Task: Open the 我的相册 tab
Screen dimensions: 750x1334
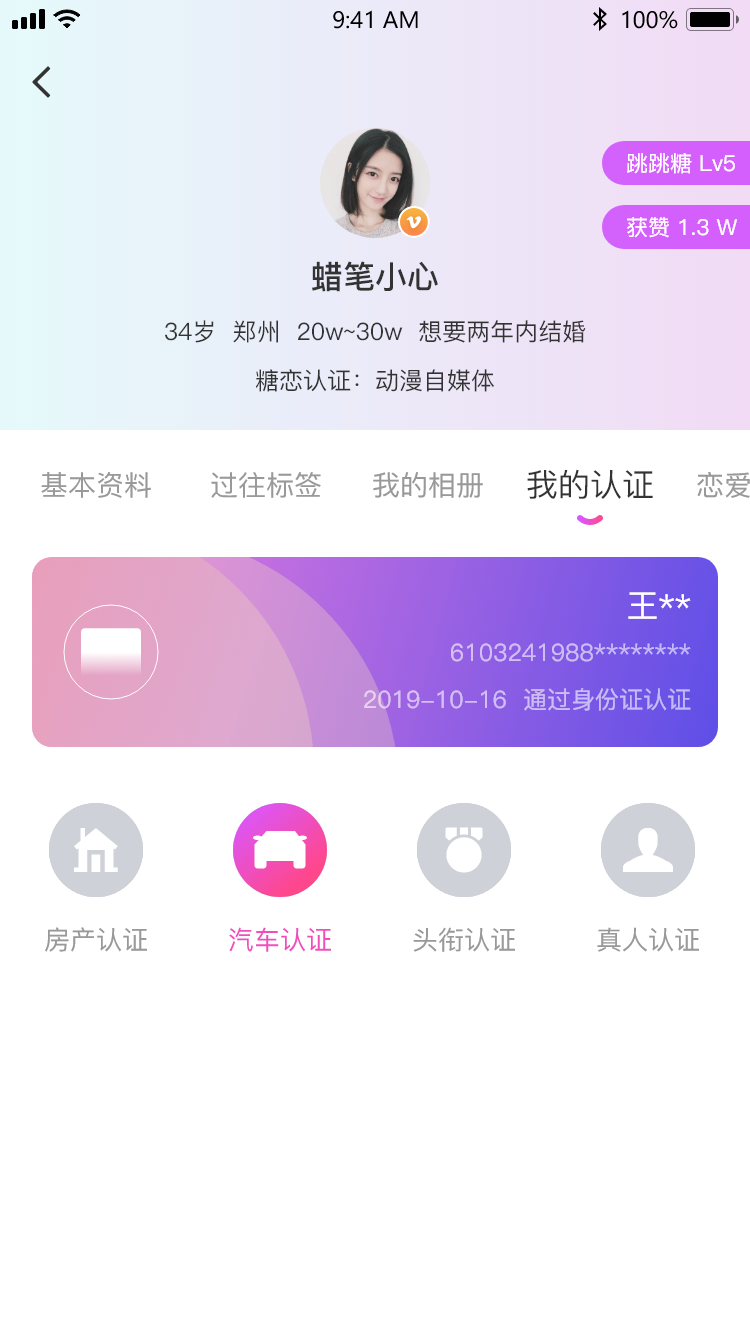Action: [428, 486]
